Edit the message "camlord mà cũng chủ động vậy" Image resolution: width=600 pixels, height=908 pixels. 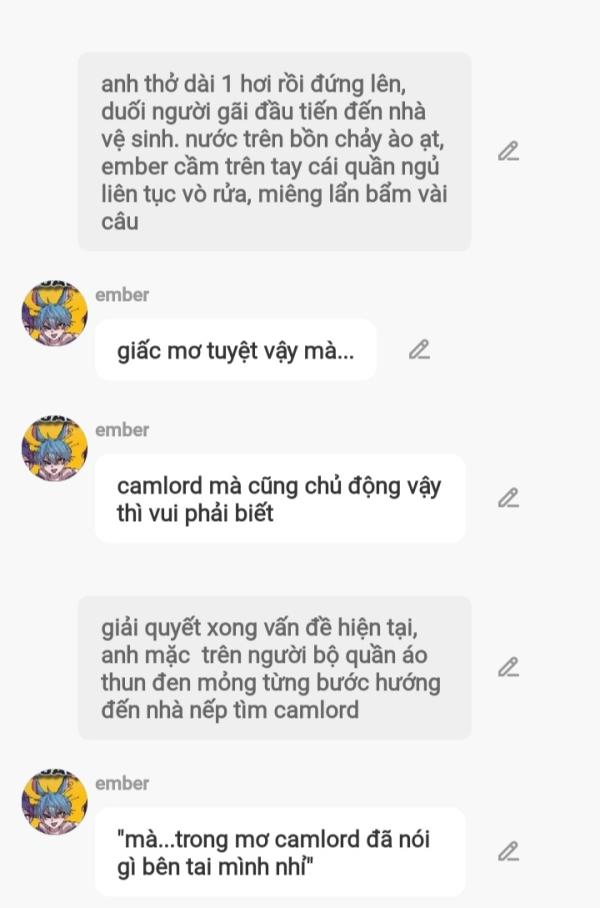click(x=509, y=497)
